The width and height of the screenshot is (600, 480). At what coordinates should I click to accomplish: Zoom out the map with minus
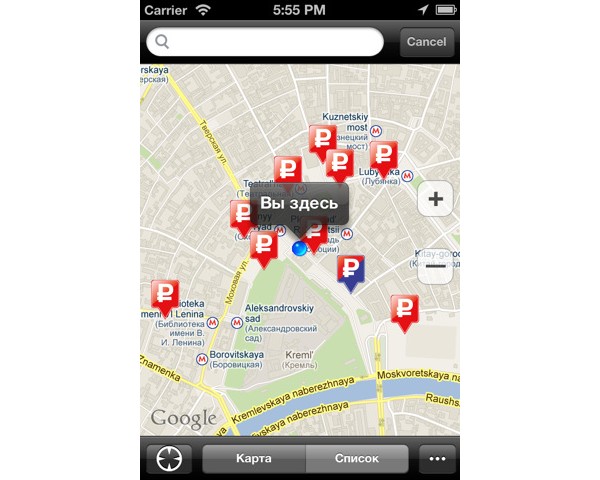pos(435,266)
